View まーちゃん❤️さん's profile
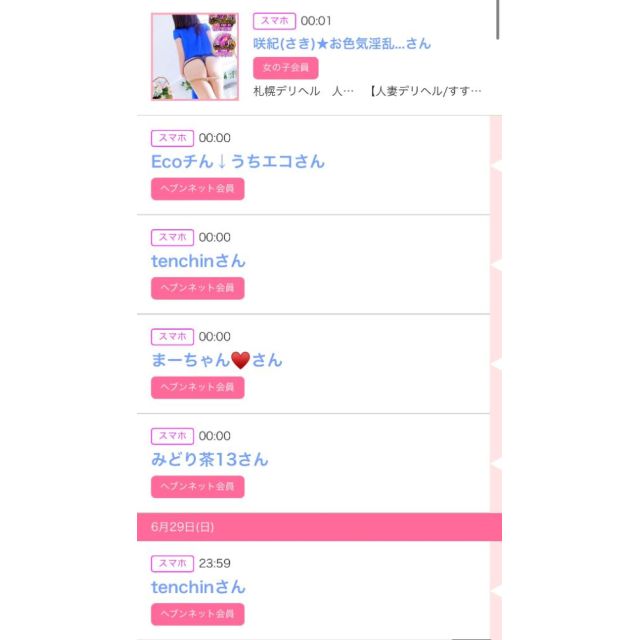This screenshot has height=640, width=640. (217, 360)
